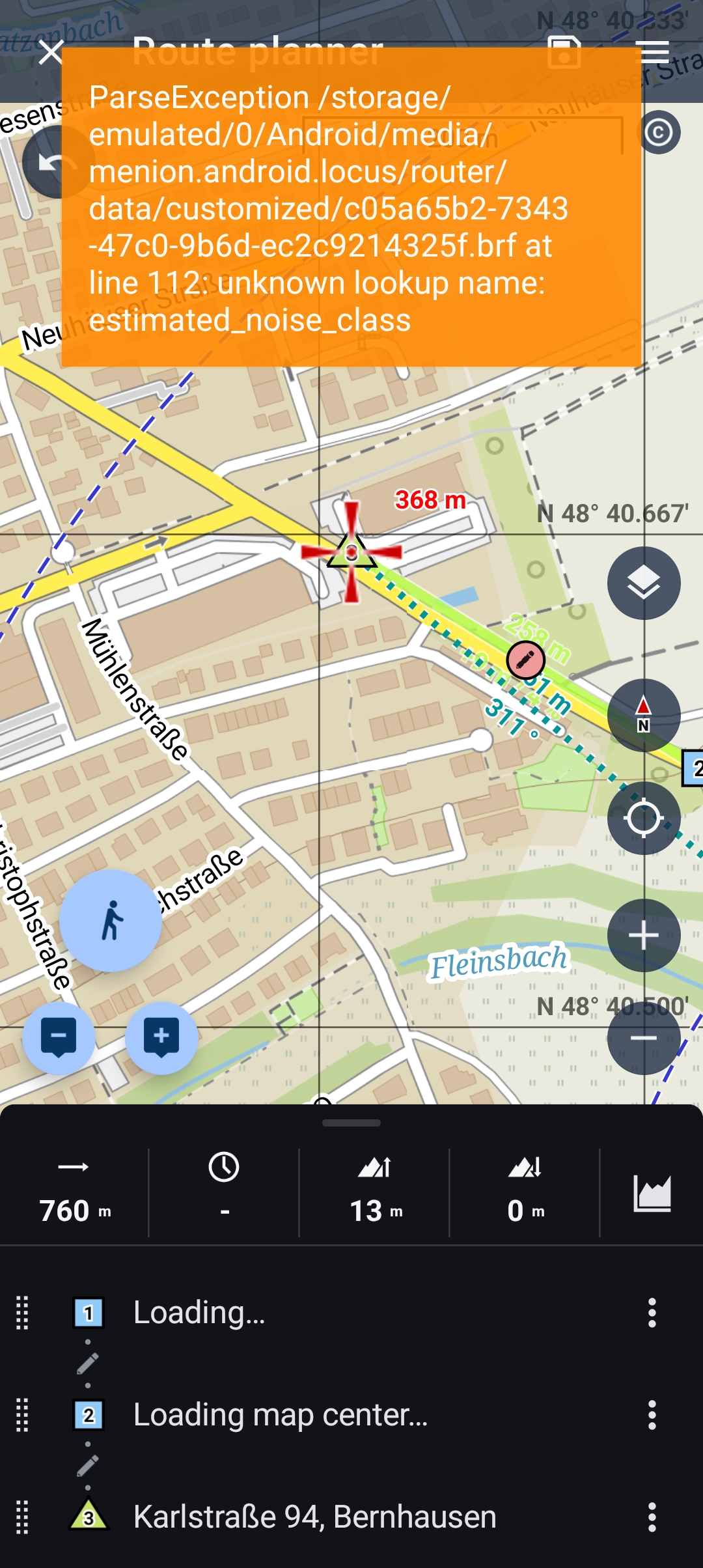The image size is (703, 1568).
Task: Zoom out the map
Action: [644, 1038]
